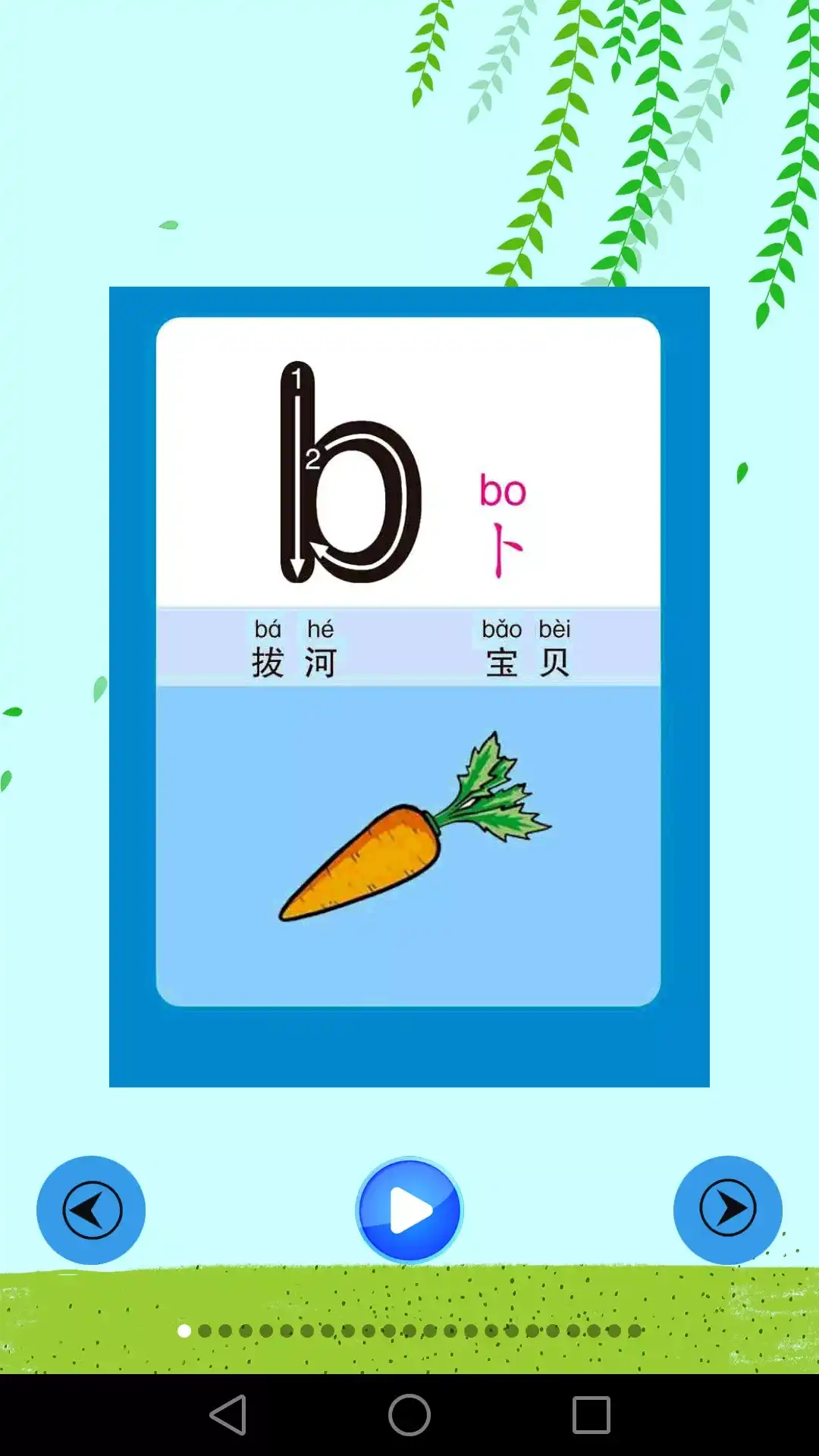Go to the home screen
This screenshot has width=819, height=1456.
[409, 1415]
